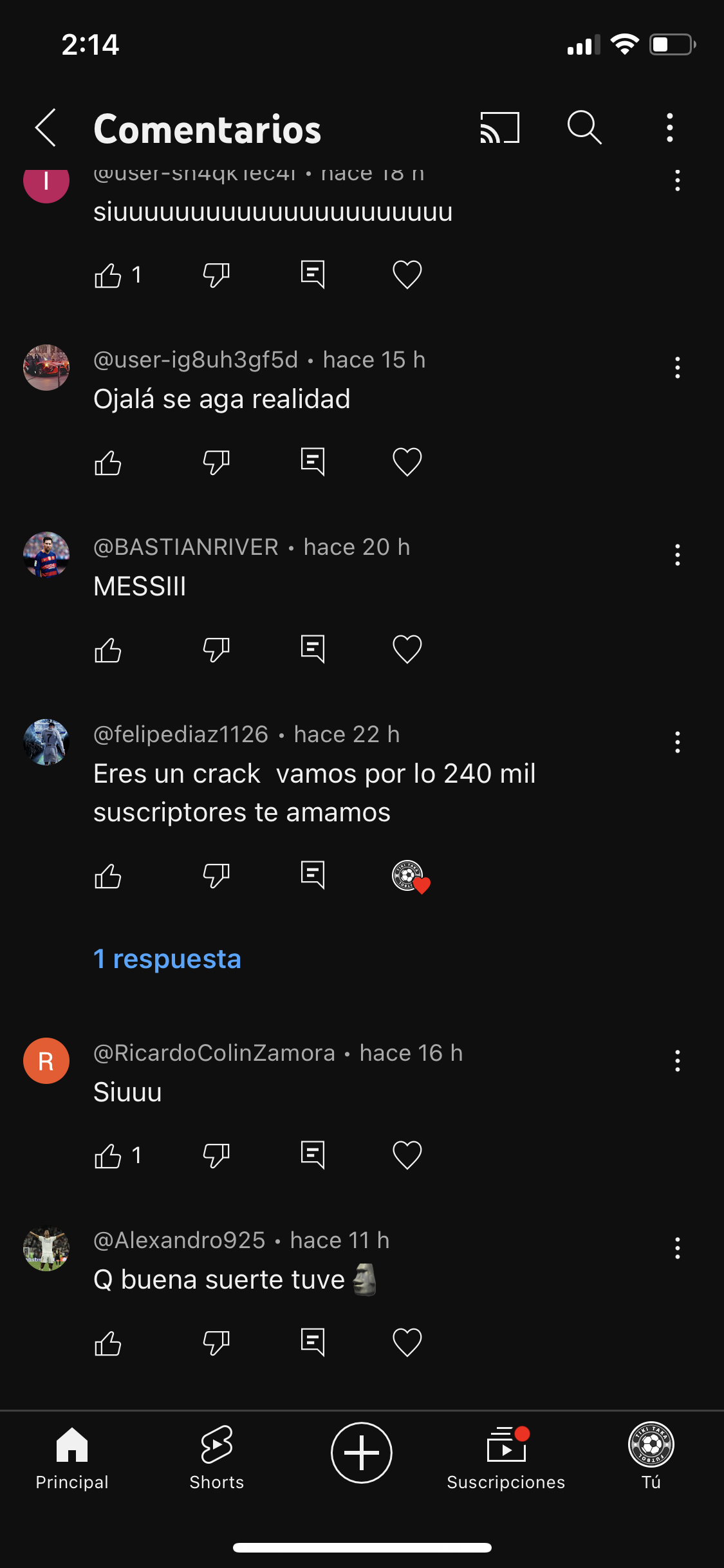Image resolution: width=724 pixels, height=1568 pixels.
Task: Like the "Q buena suerte tuve" comment
Action: [x=108, y=1343]
